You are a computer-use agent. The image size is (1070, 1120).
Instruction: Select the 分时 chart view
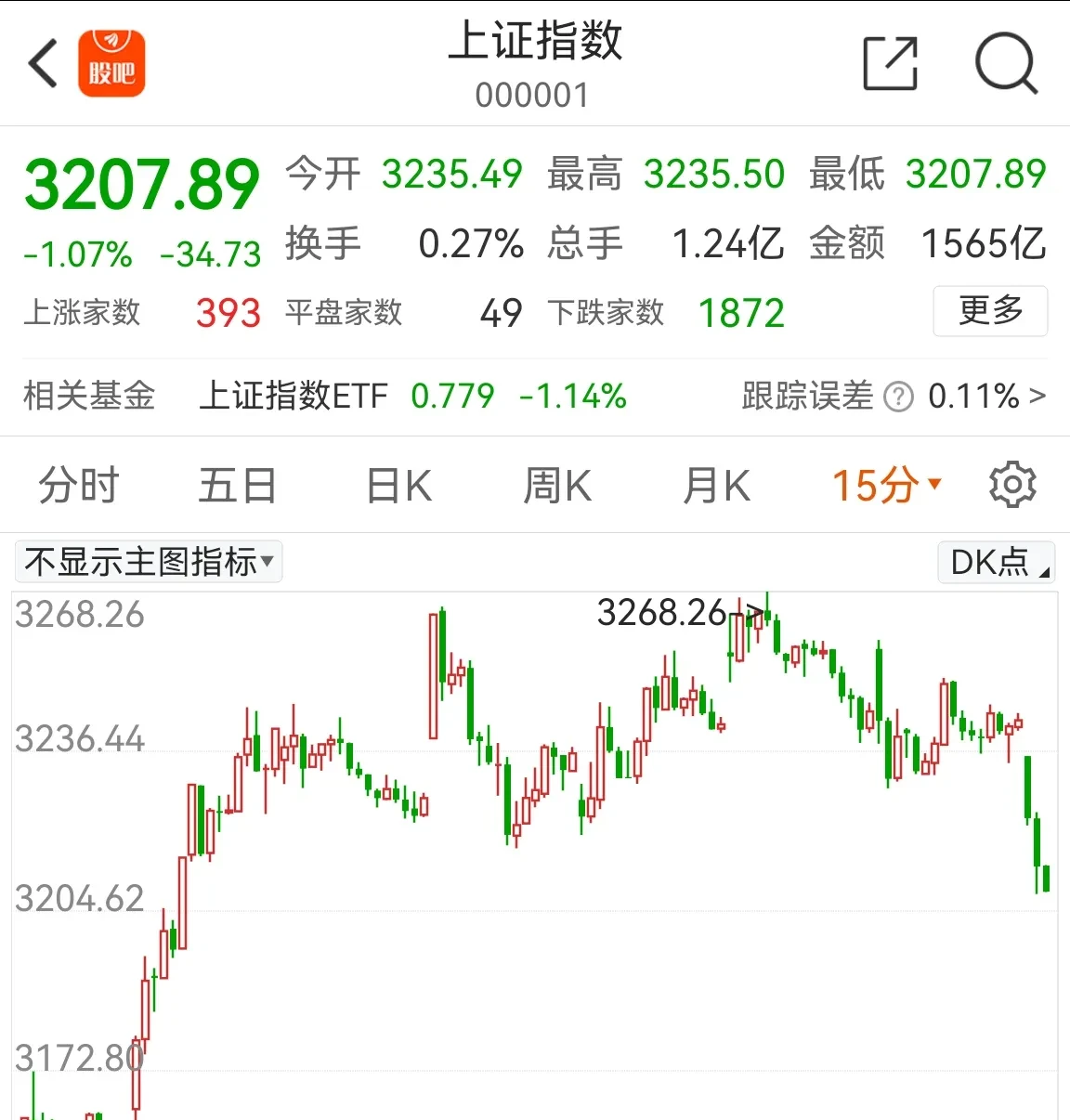click(x=78, y=484)
